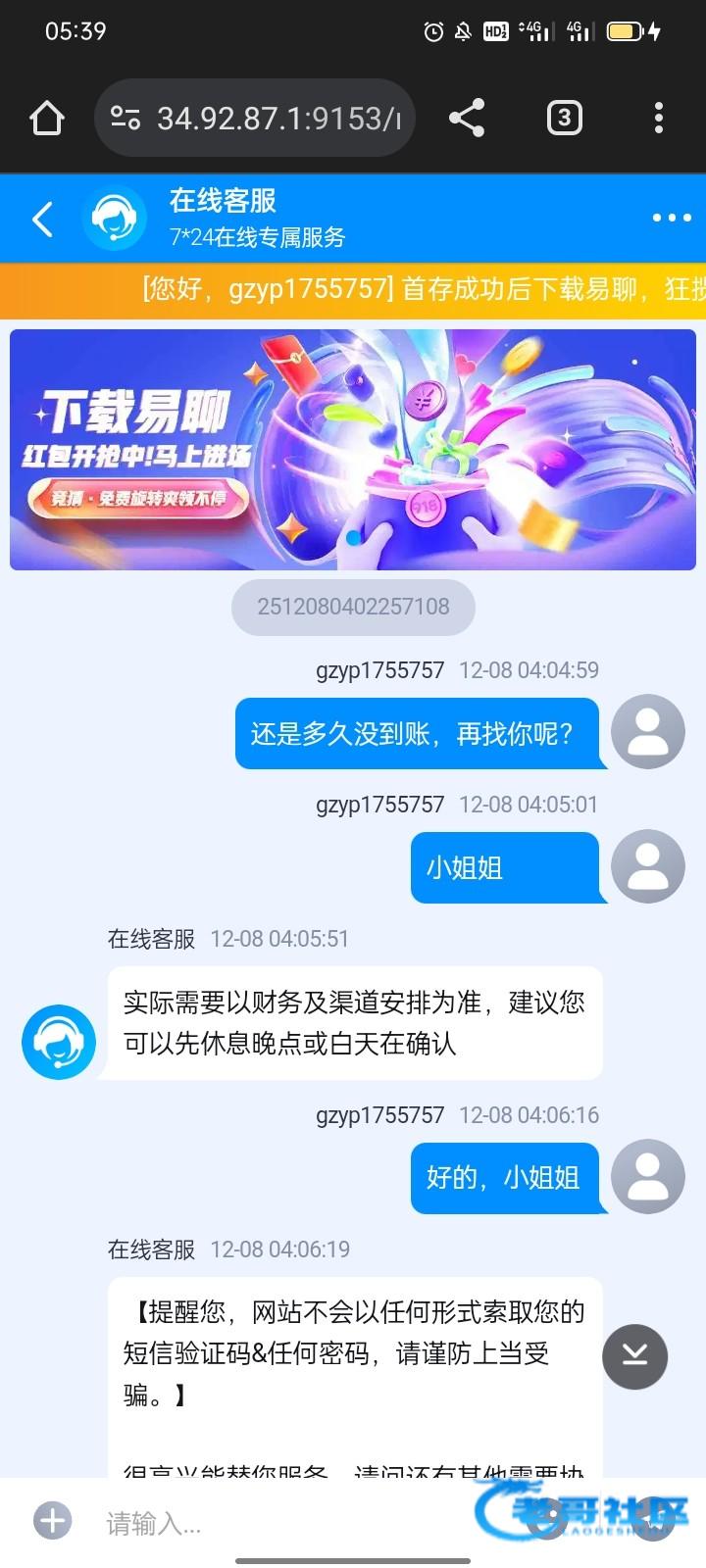
Task: Tap the plus attachment icon
Action: click(53, 1521)
